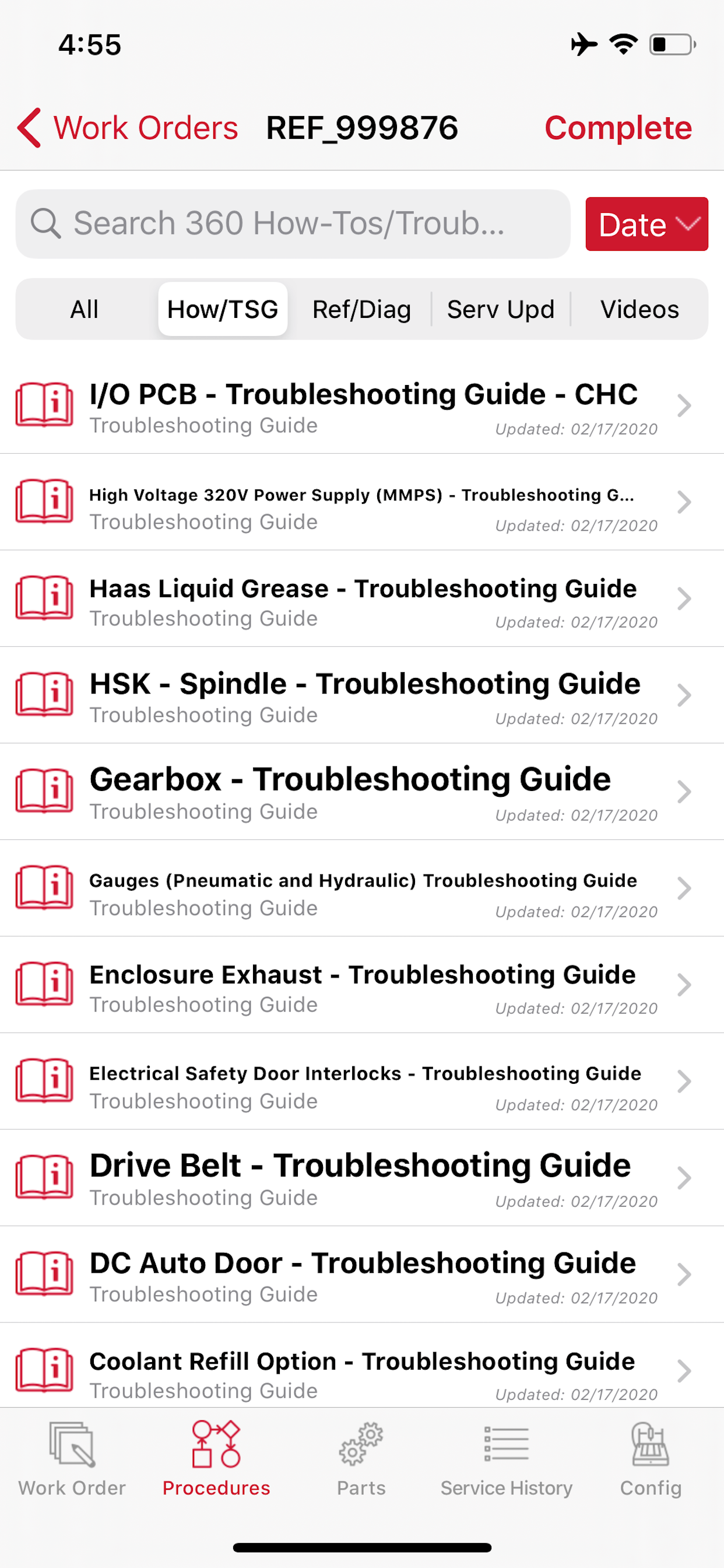Tap the search 360 How-Tos field
This screenshot has height=1568, width=724.
(292, 223)
